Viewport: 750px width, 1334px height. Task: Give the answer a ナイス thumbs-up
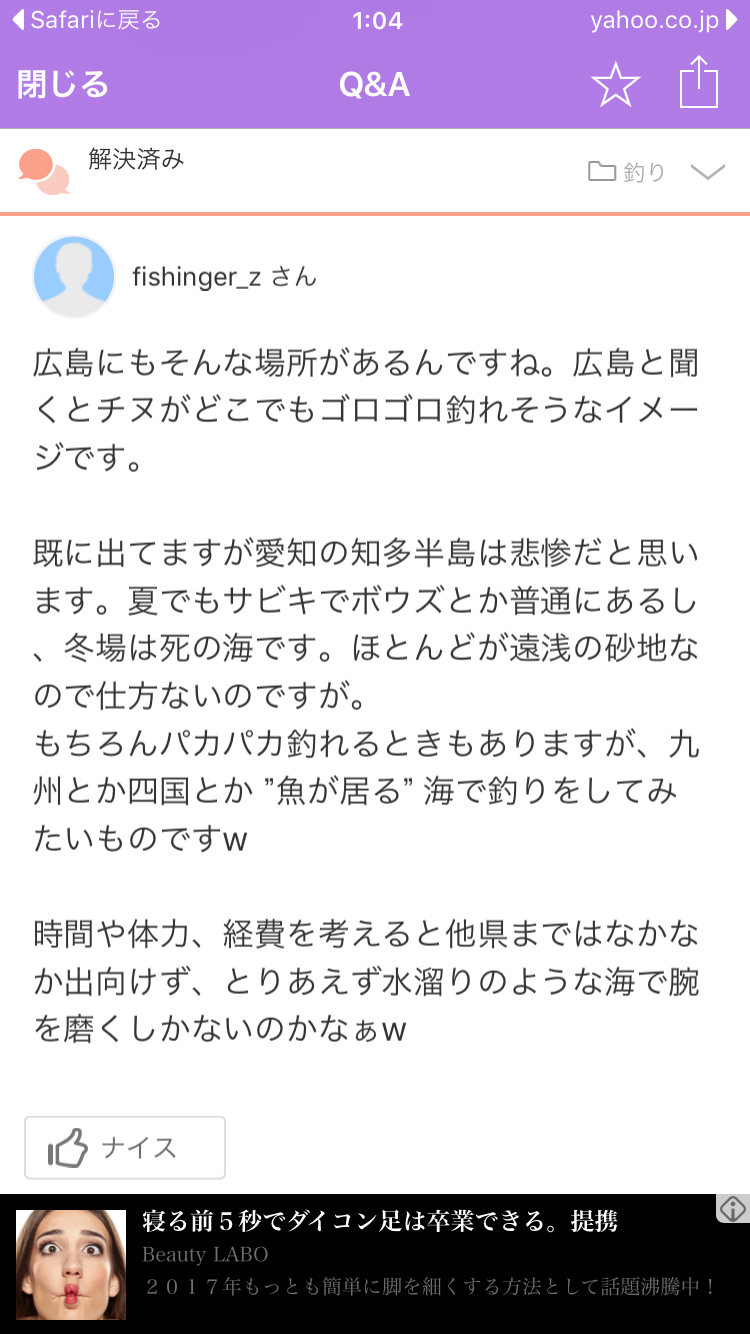(x=125, y=1147)
